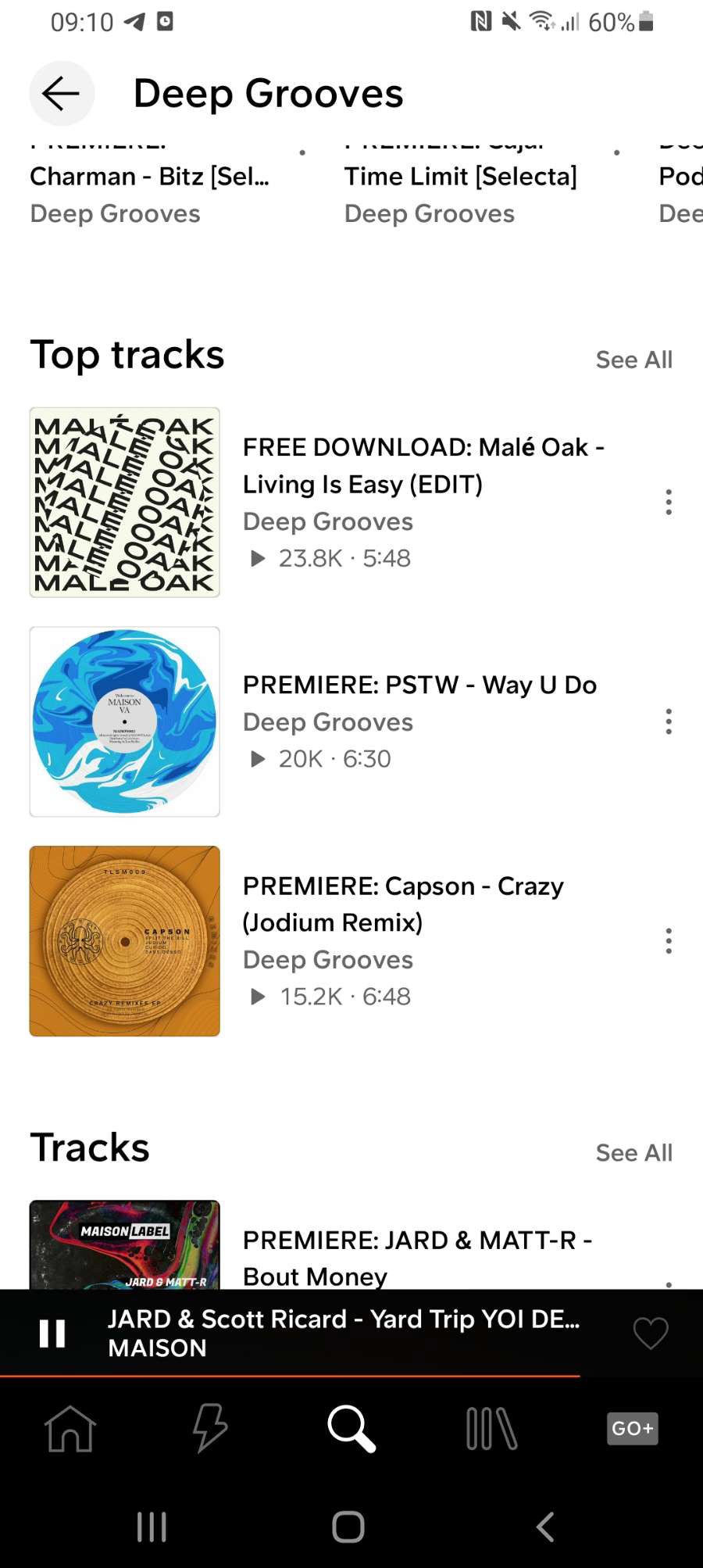Open JARD & MATT-R - Bout Money

pos(417,1255)
